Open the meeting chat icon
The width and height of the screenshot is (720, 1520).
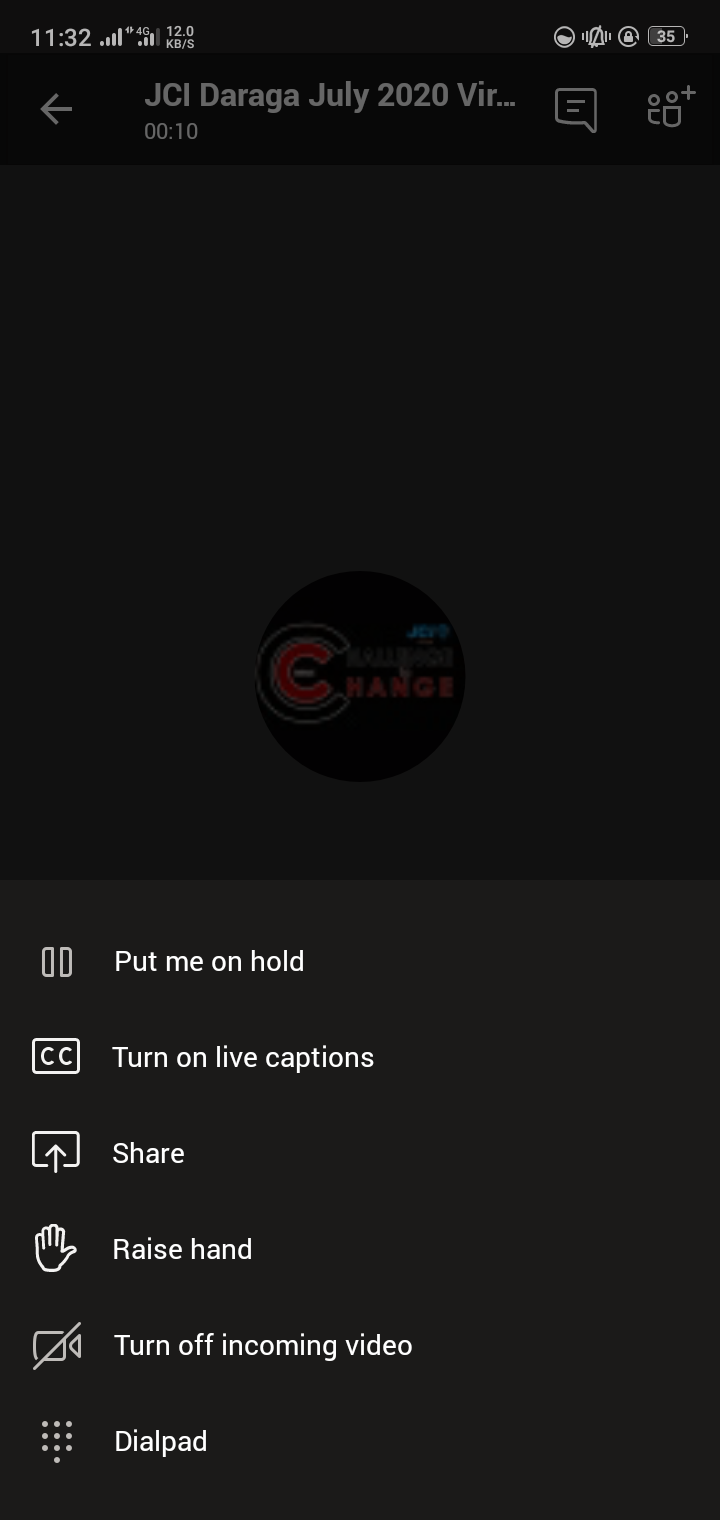576,109
